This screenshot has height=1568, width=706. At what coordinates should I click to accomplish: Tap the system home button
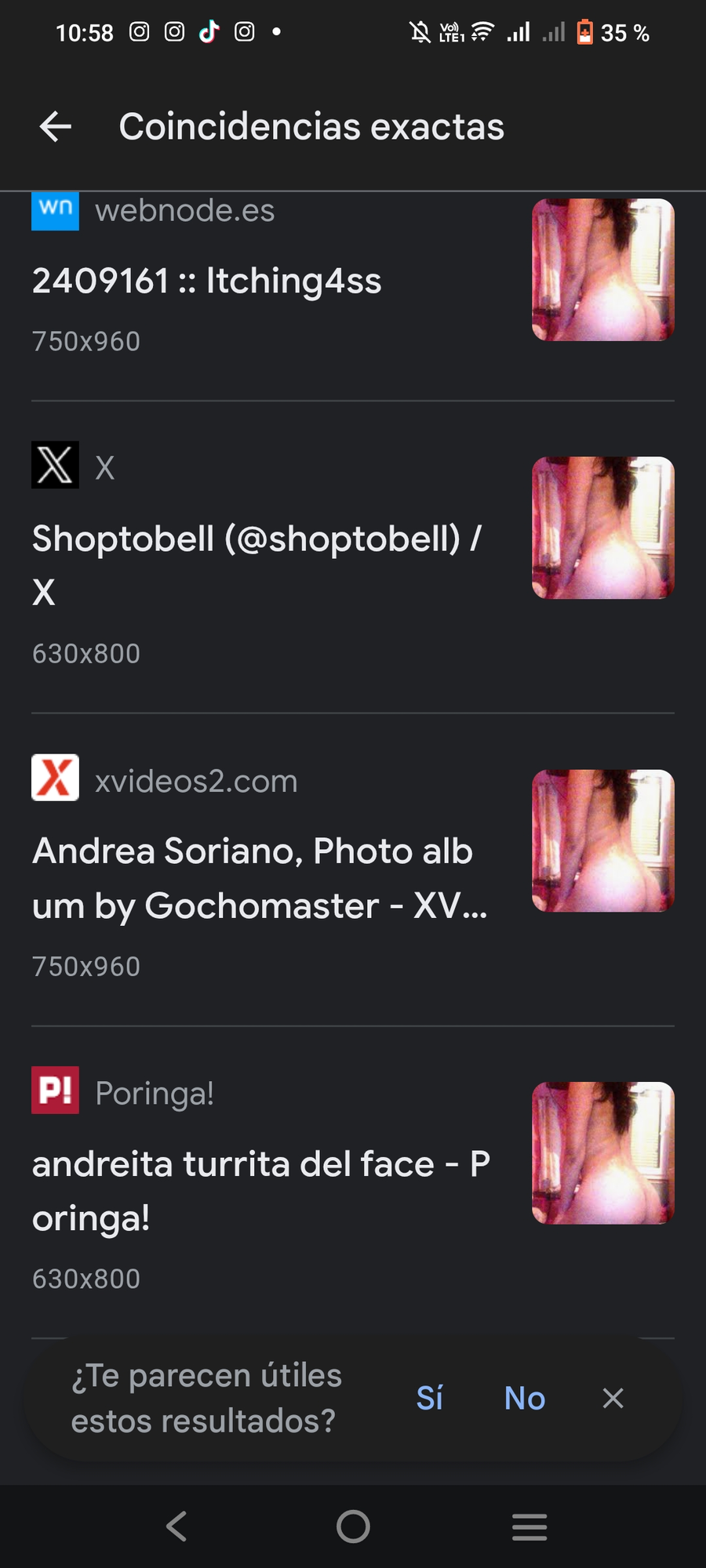point(353,1526)
